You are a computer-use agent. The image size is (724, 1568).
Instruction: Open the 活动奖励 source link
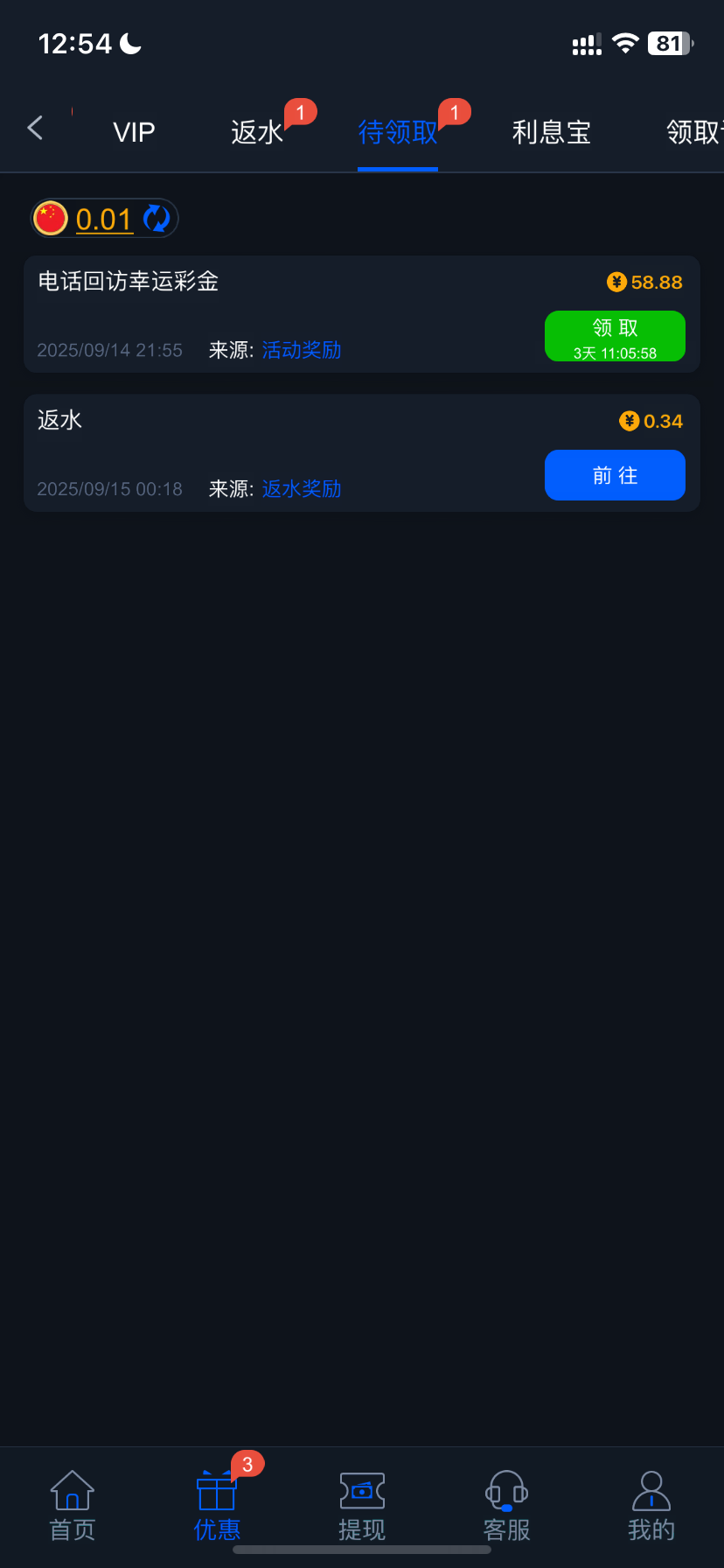(302, 350)
